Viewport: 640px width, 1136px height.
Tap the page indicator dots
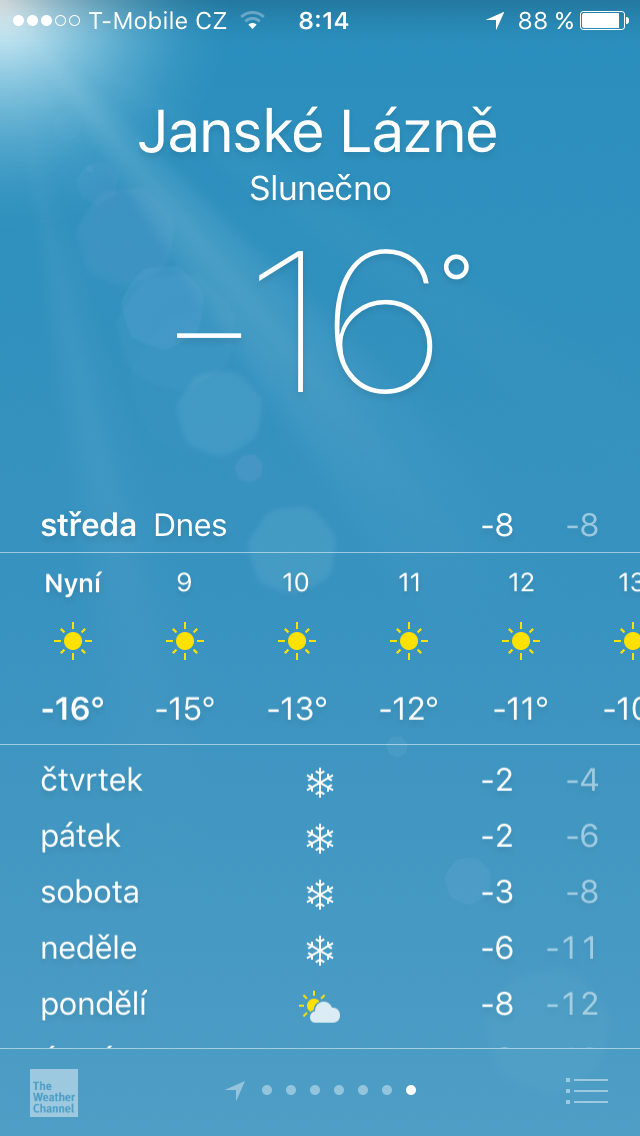coord(320,1090)
